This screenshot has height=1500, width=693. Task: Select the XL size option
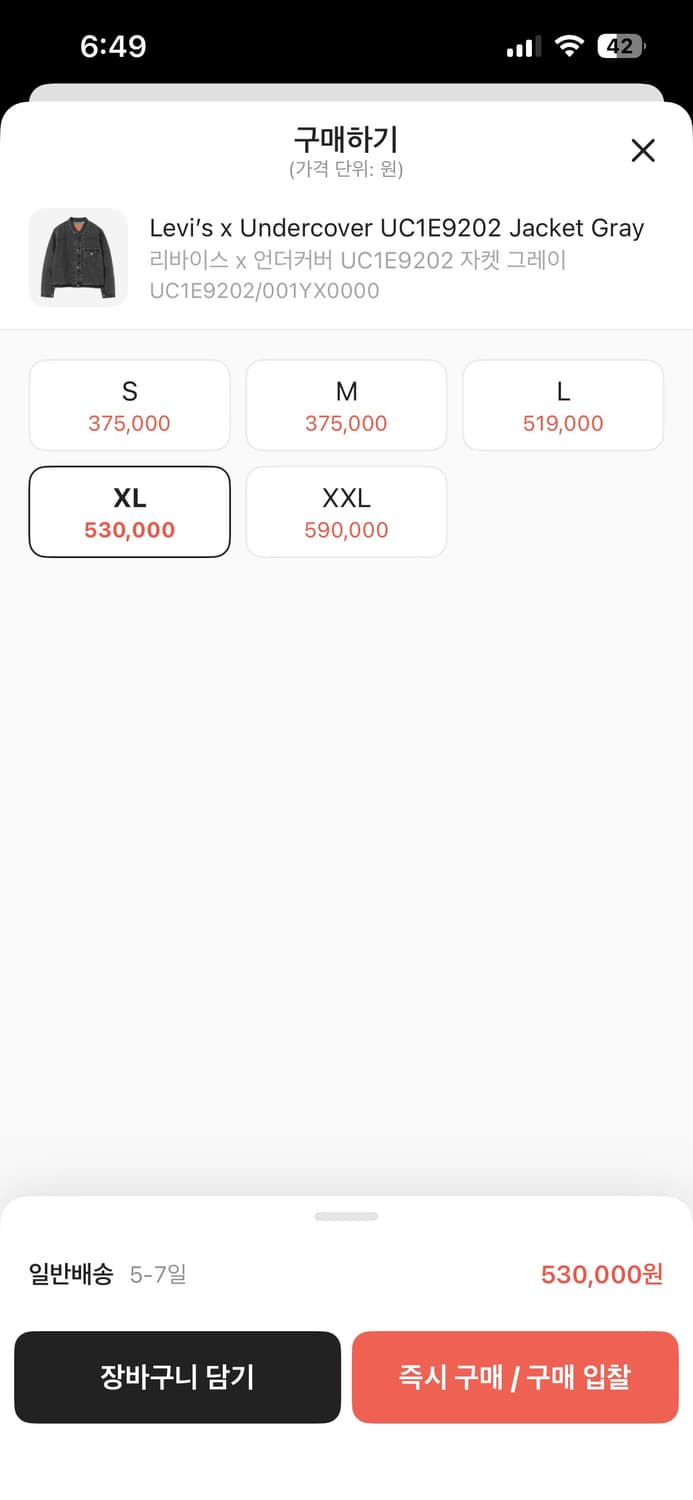130,512
